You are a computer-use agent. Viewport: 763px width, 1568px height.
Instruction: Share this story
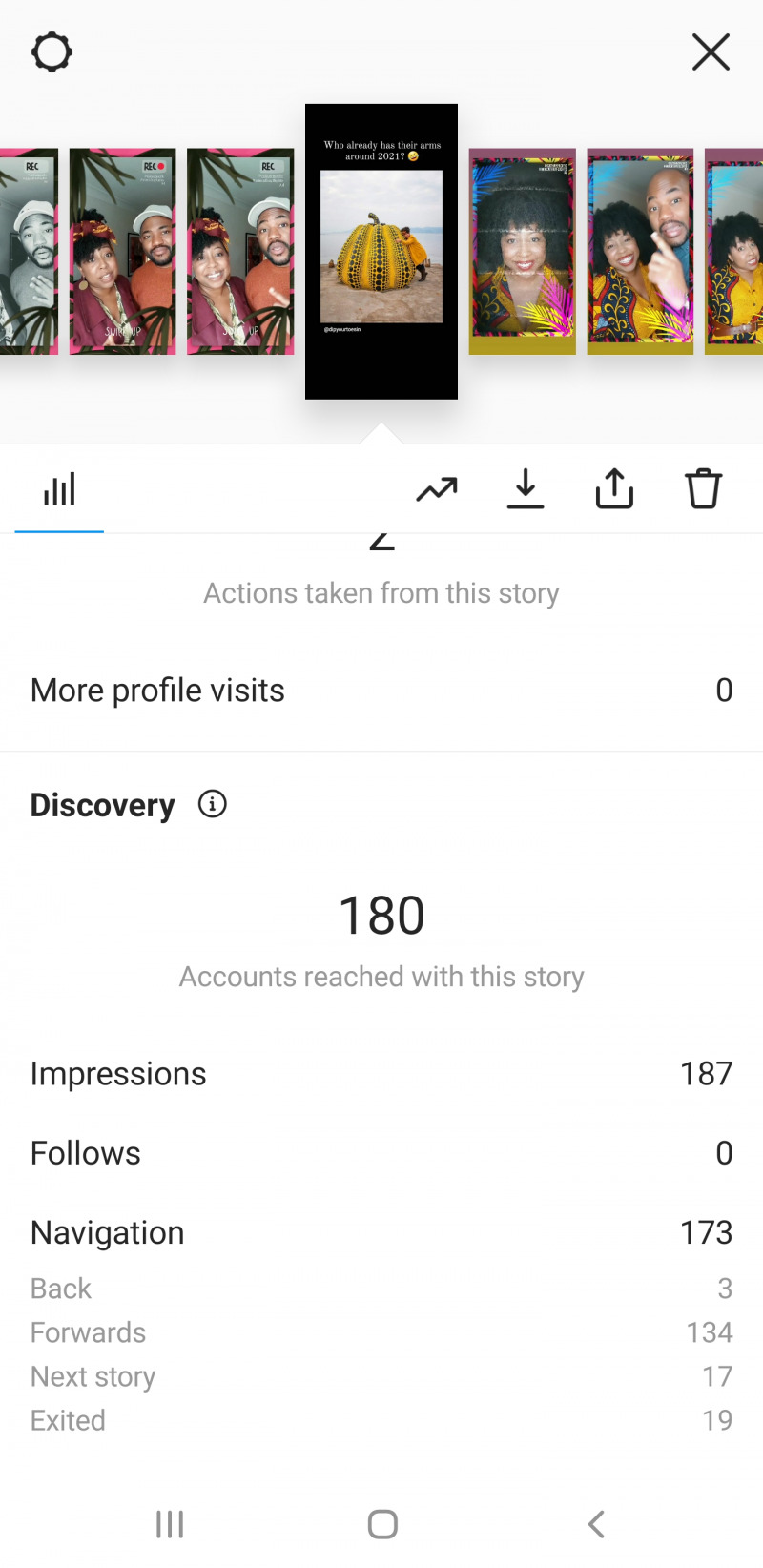coord(614,490)
